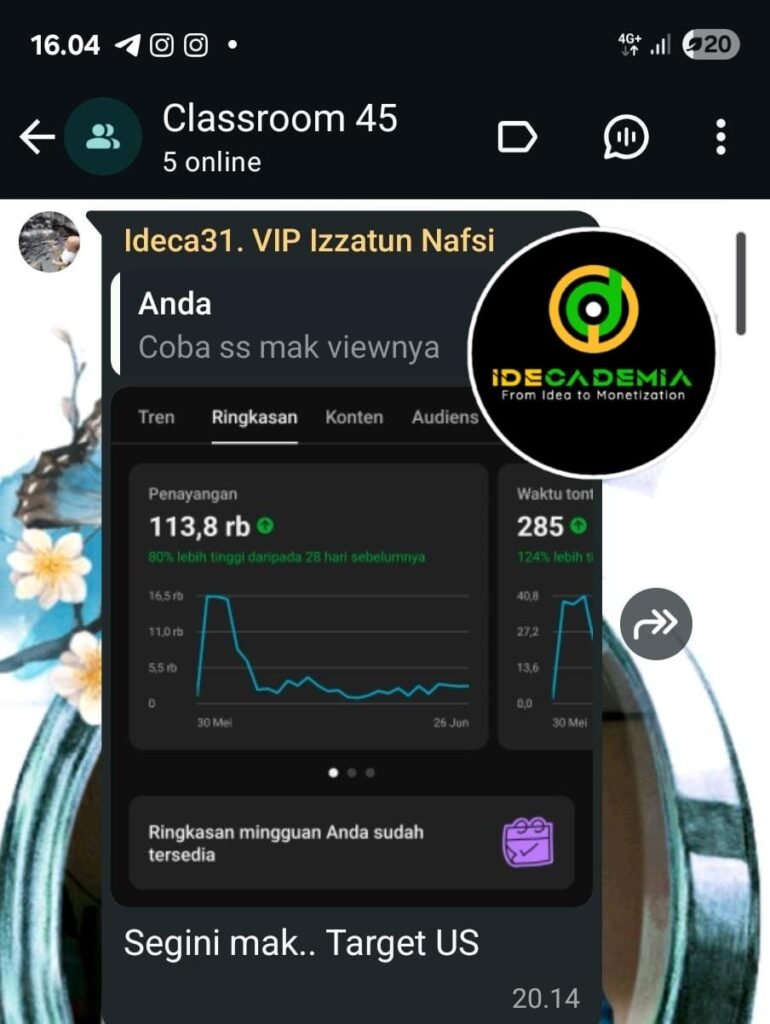Open the shared analytics screenshot image

[350, 640]
